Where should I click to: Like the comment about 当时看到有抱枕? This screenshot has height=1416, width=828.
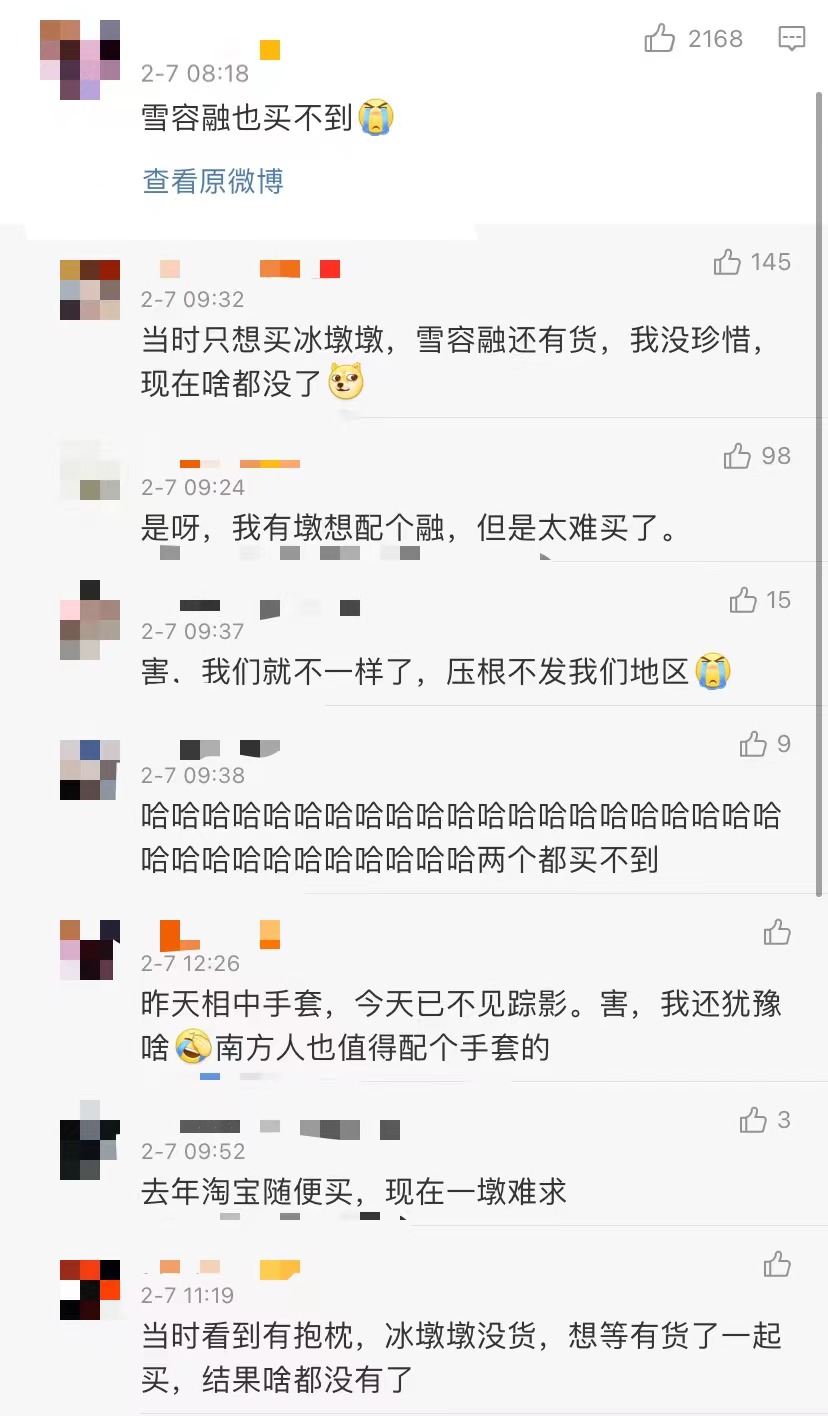[777, 1264]
